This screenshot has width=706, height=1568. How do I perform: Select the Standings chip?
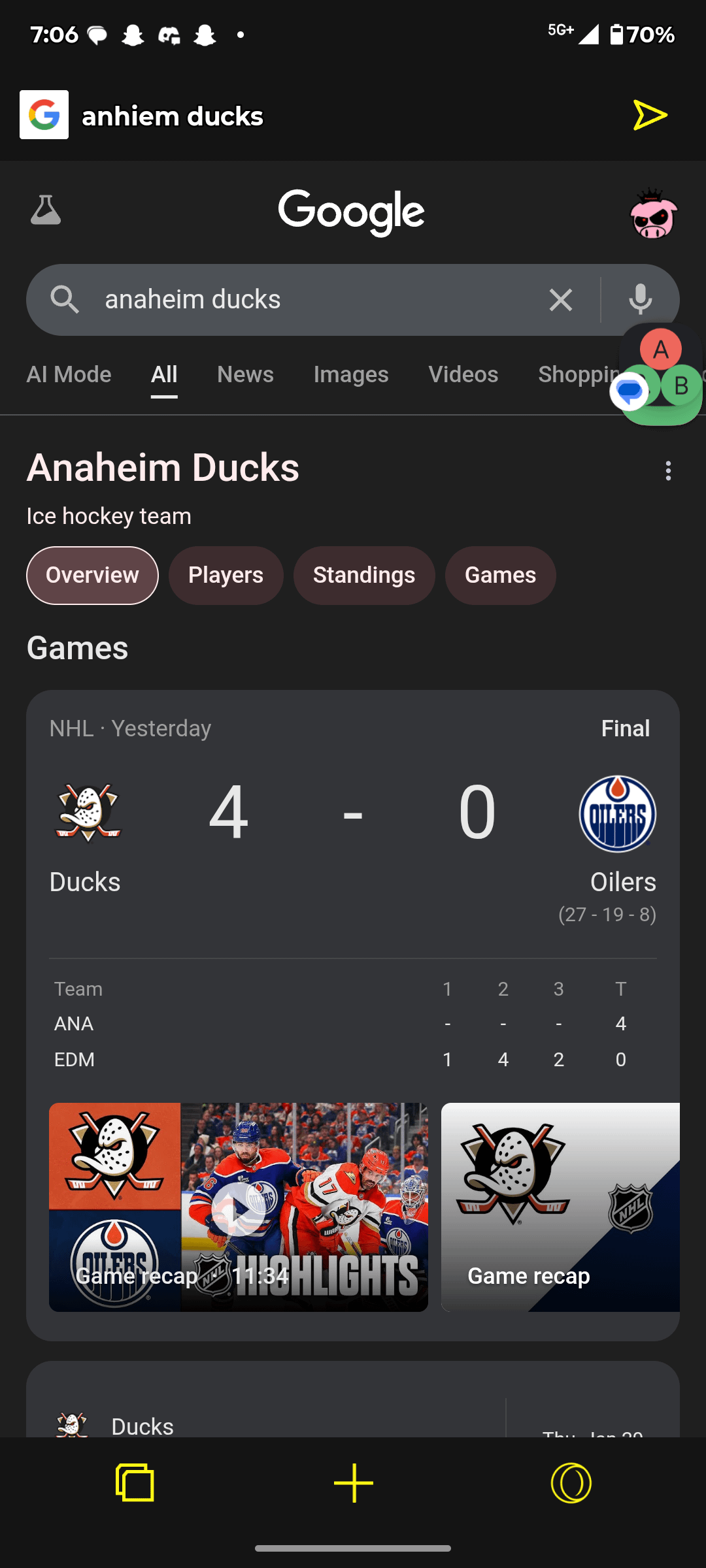pyautogui.click(x=364, y=575)
